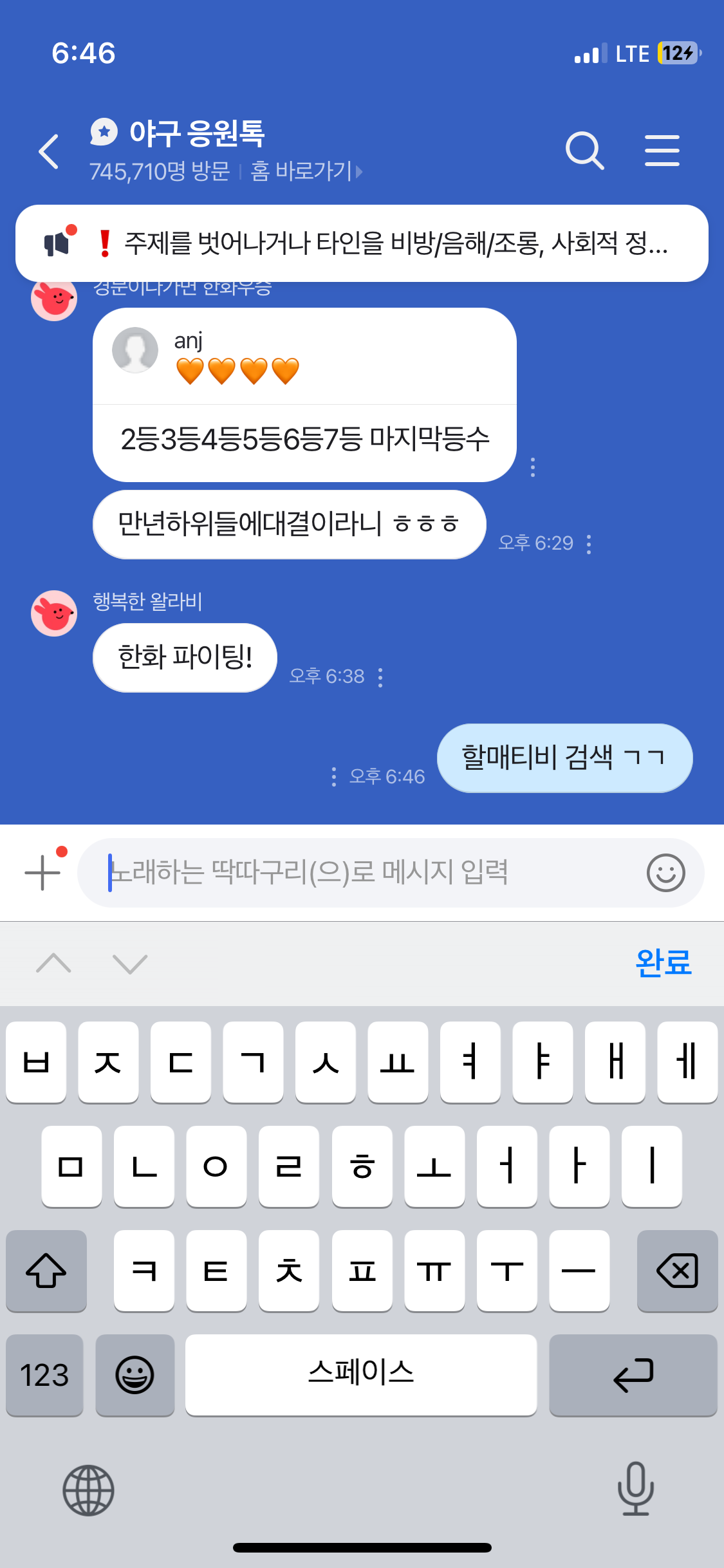The width and height of the screenshot is (724, 1568).
Task: Tap 완료 to dismiss the keyboard
Action: [x=663, y=963]
